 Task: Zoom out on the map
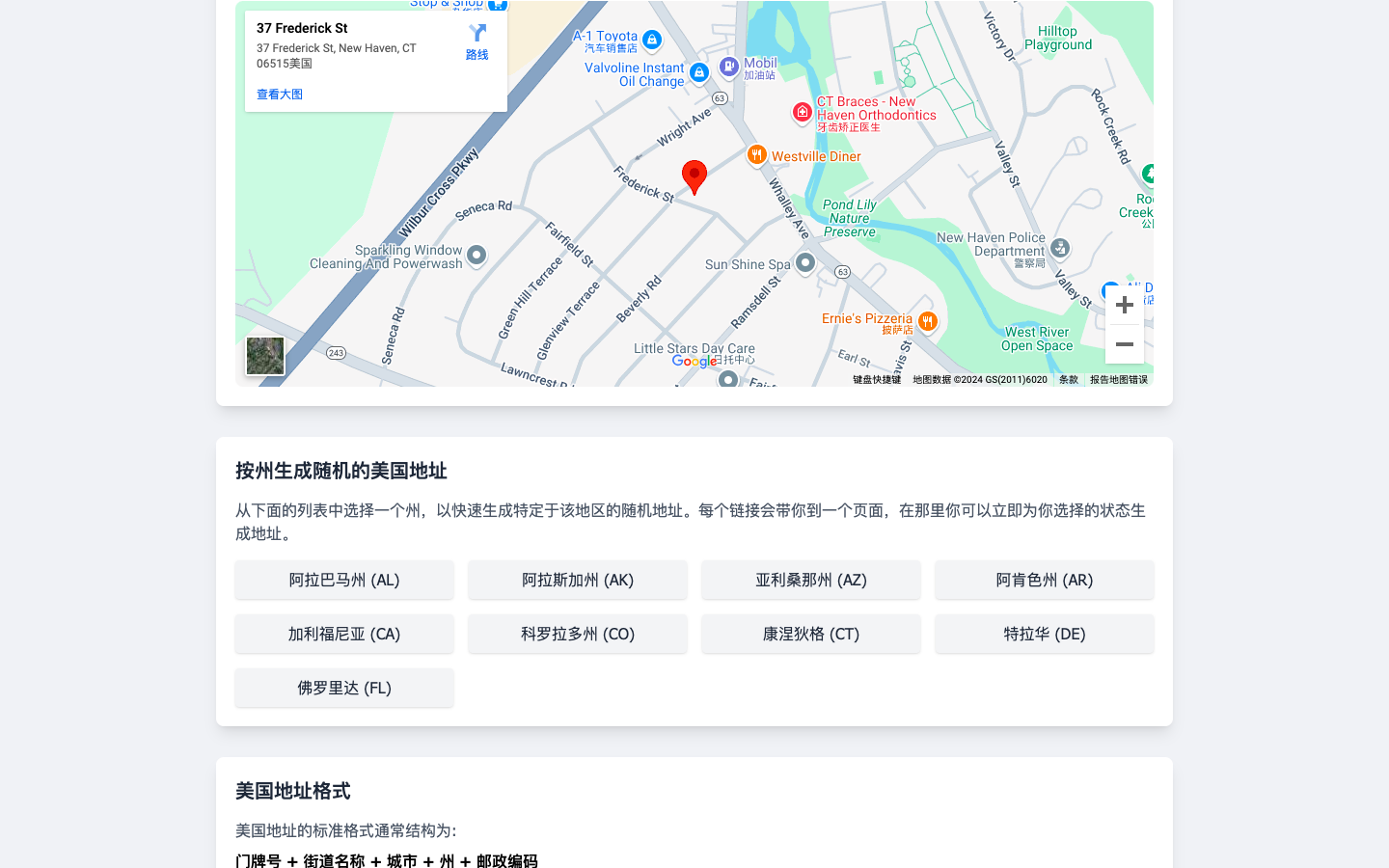[1124, 344]
